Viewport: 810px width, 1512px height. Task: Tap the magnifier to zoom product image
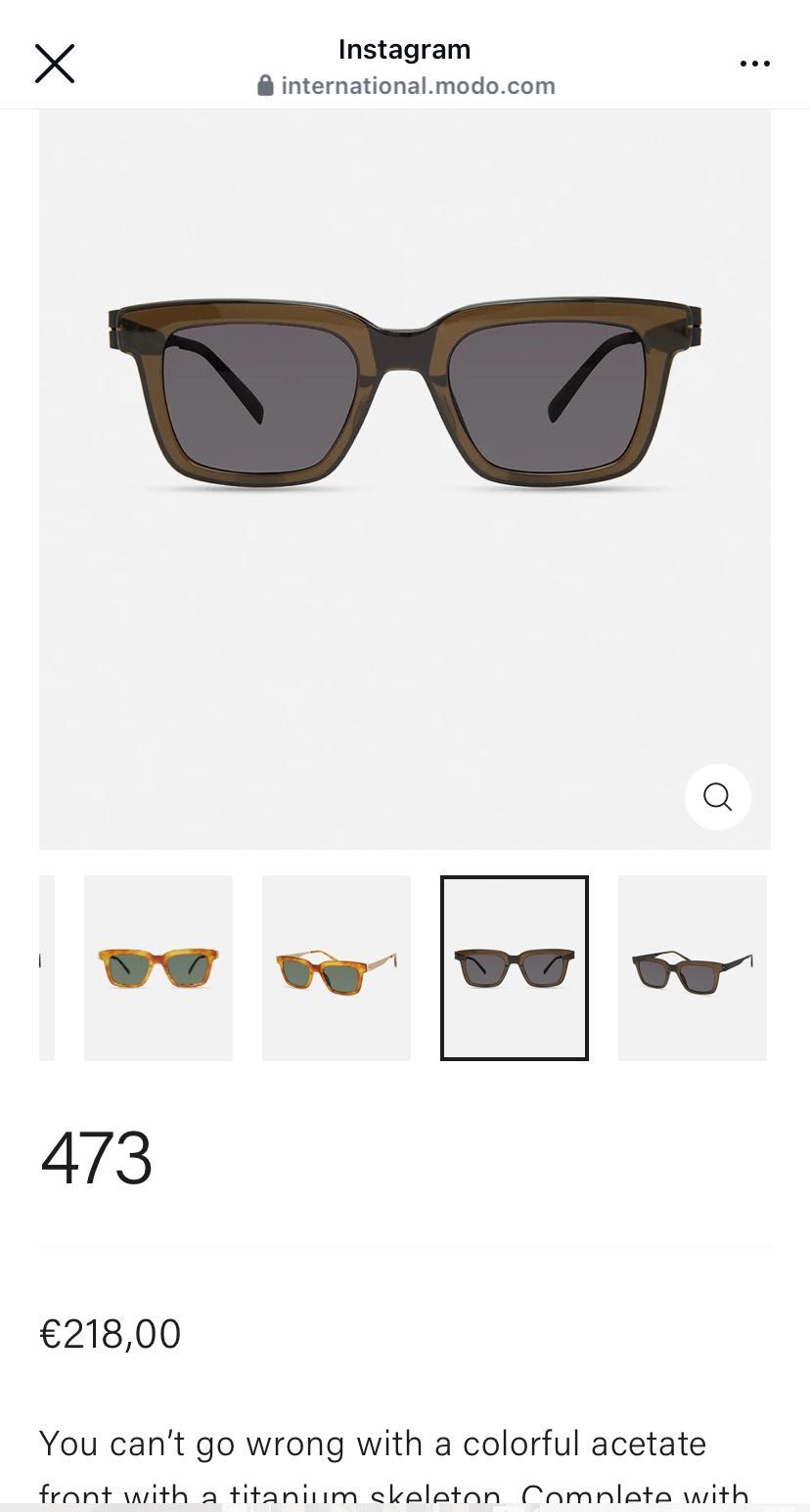(x=717, y=797)
